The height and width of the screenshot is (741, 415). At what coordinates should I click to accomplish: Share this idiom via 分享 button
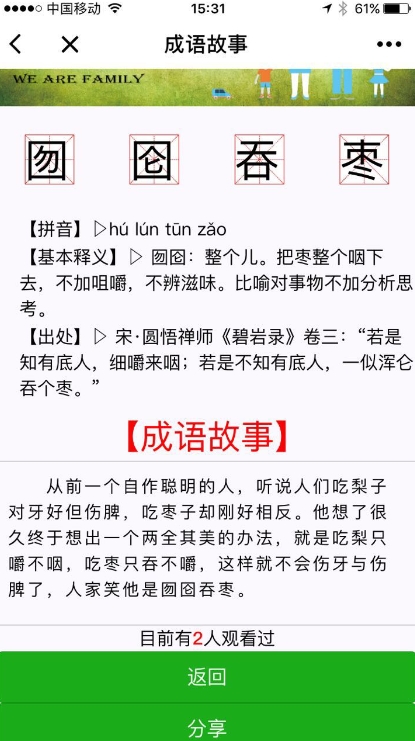pos(208,723)
